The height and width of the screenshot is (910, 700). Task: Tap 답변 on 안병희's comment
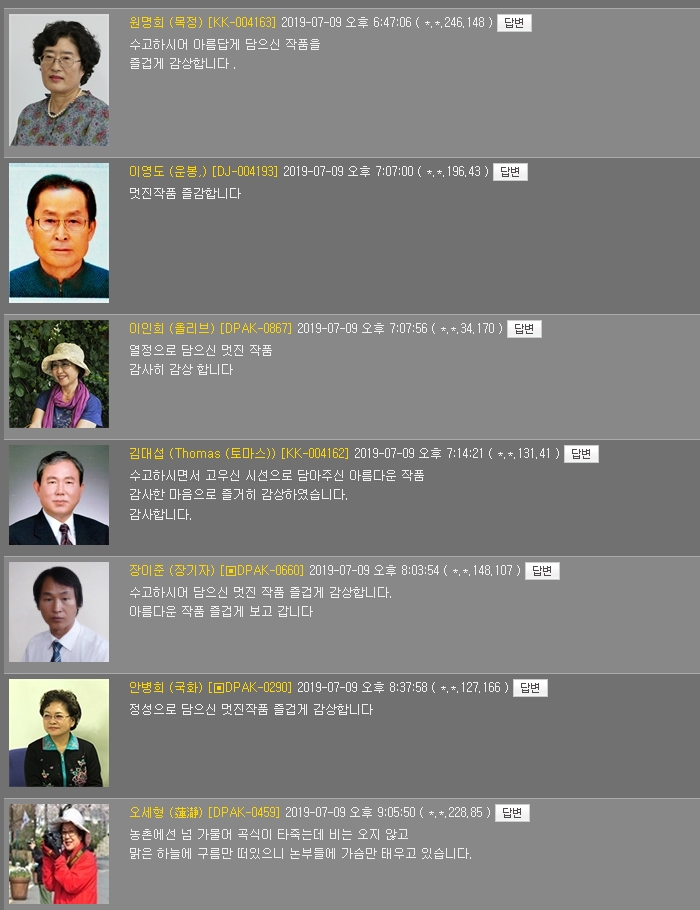click(530, 688)
